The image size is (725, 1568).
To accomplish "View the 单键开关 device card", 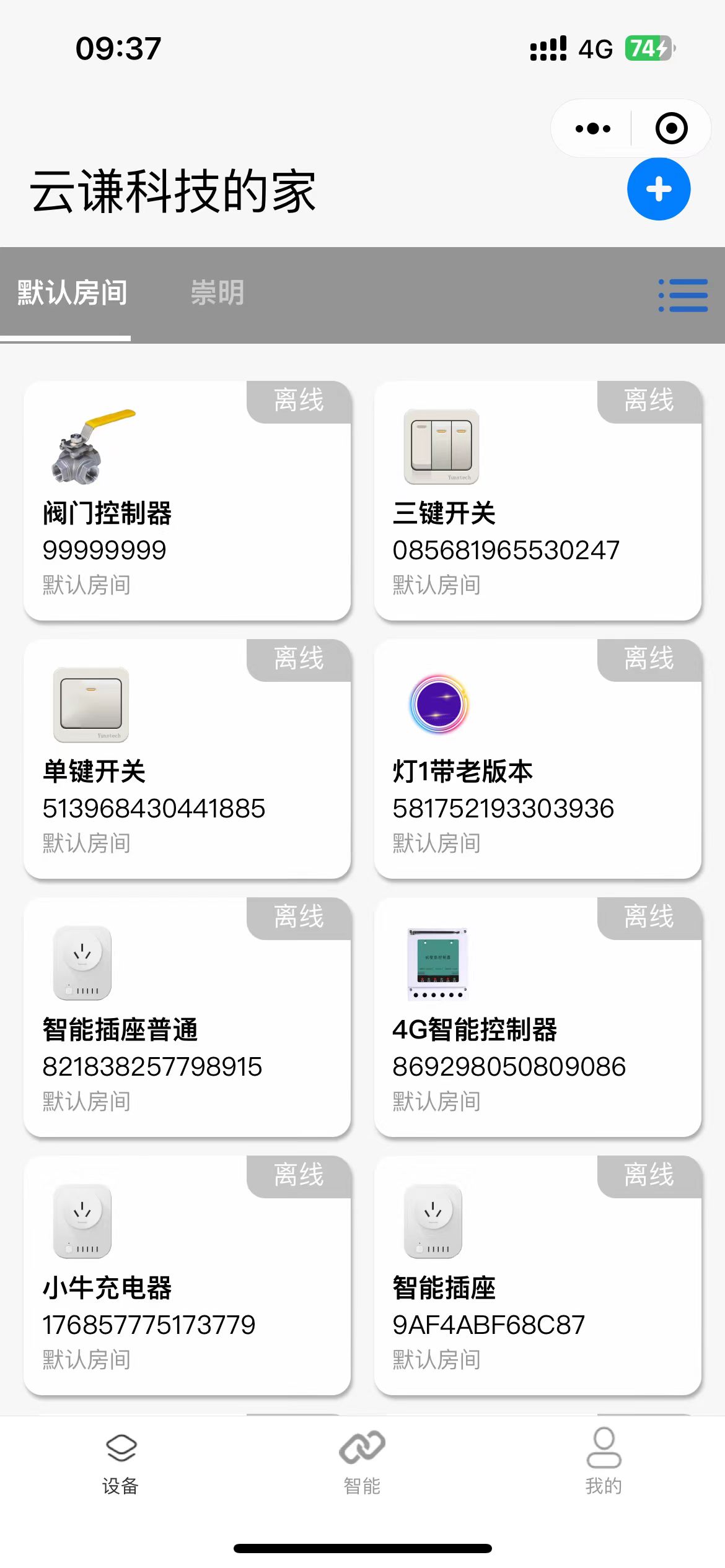I will point(187,759).
